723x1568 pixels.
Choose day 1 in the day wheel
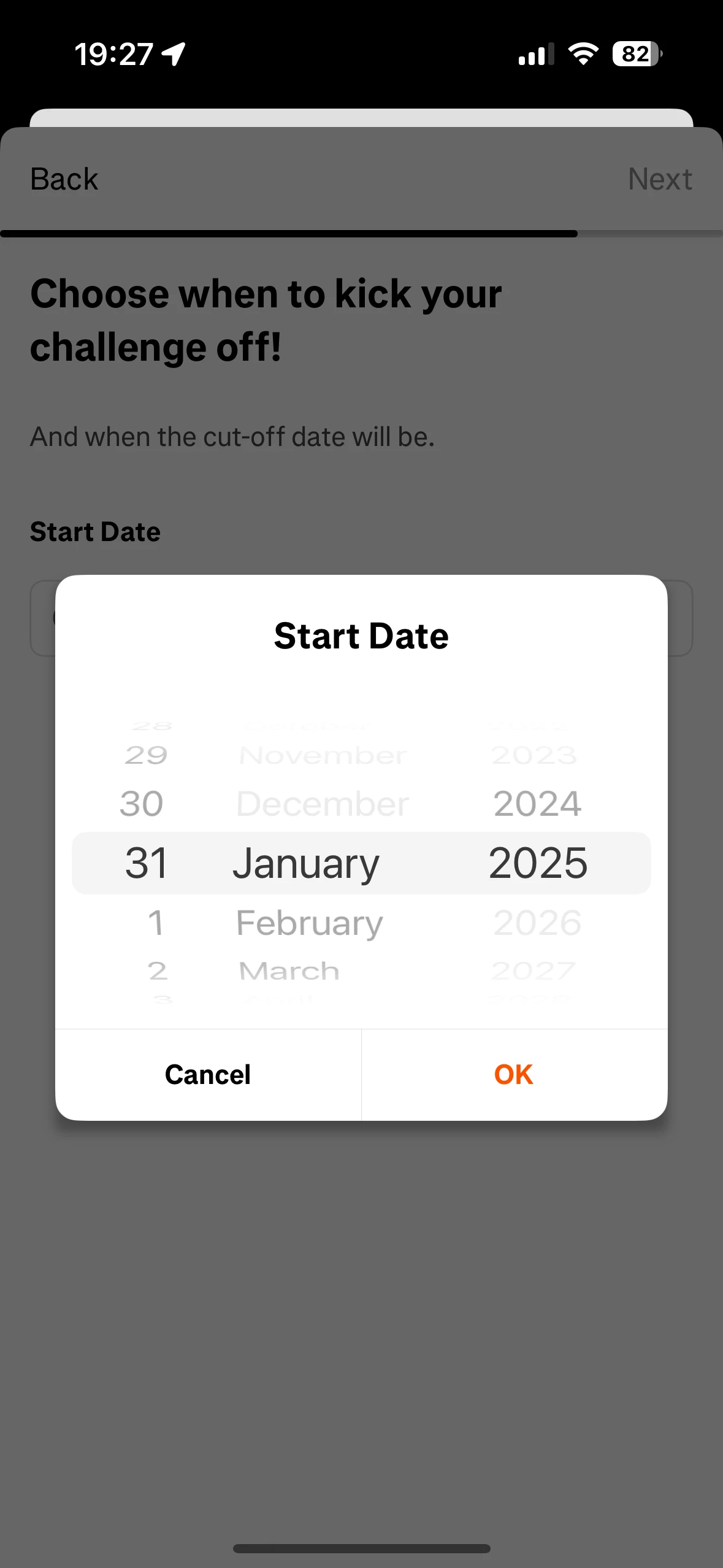[x=156, y=923]
